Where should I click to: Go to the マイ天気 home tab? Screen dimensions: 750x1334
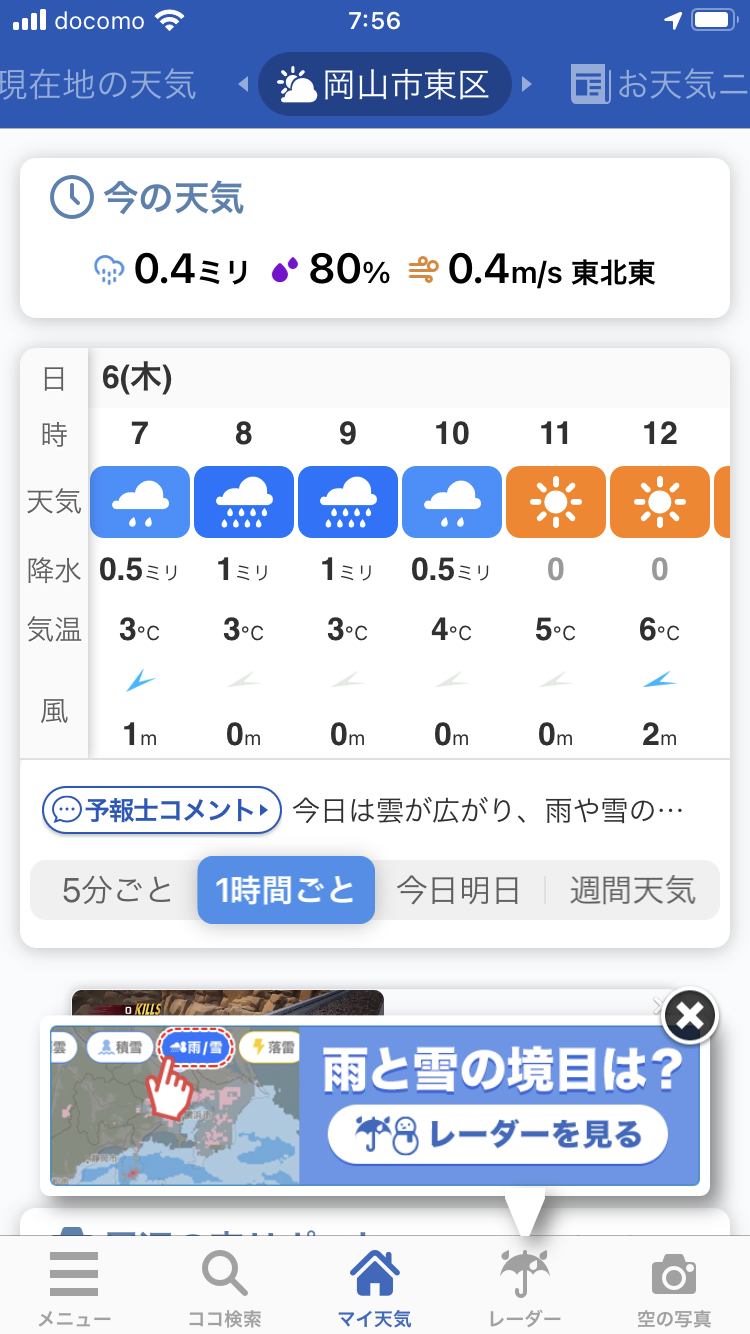375,1288
